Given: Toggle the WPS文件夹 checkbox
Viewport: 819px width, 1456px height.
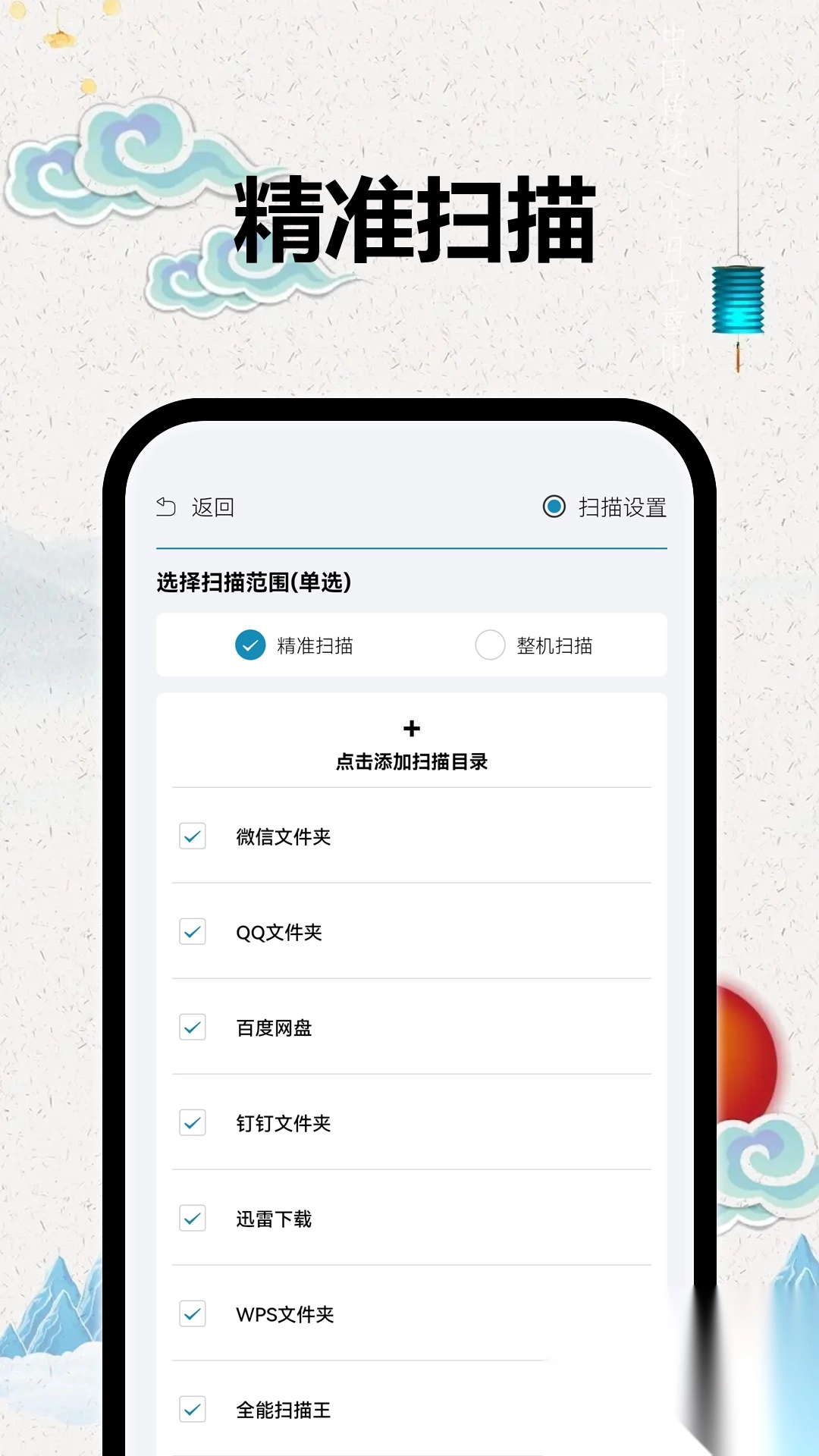Looking at the screenshot, I should [x=192, y=1314].
